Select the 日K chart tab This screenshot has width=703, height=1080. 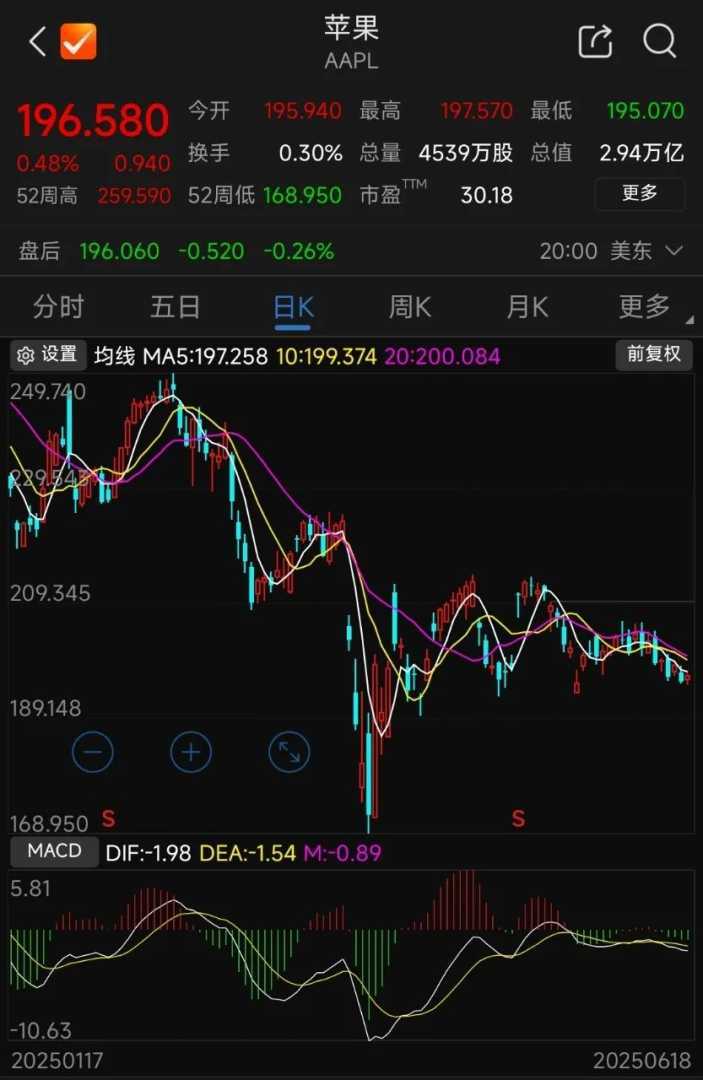coord(293,307)
